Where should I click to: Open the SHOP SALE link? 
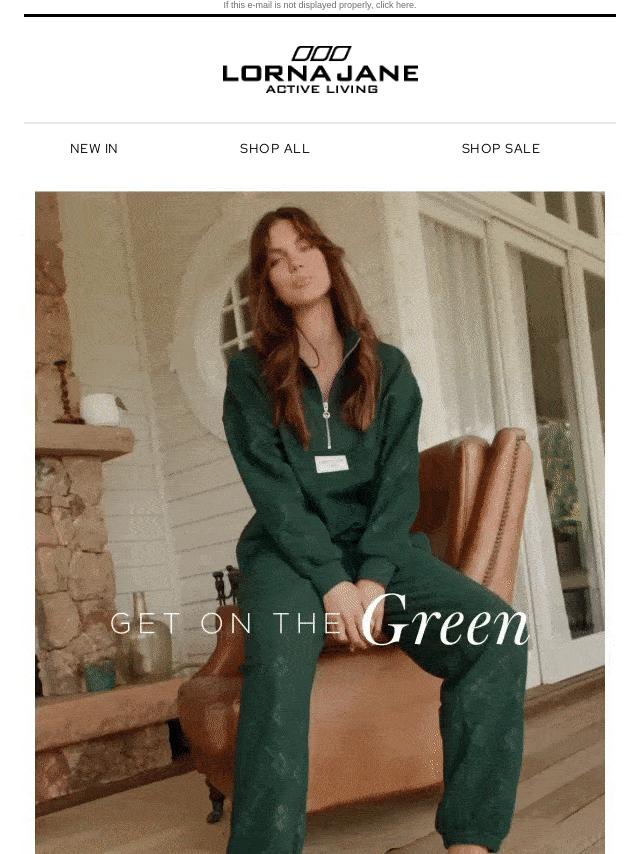500,149
